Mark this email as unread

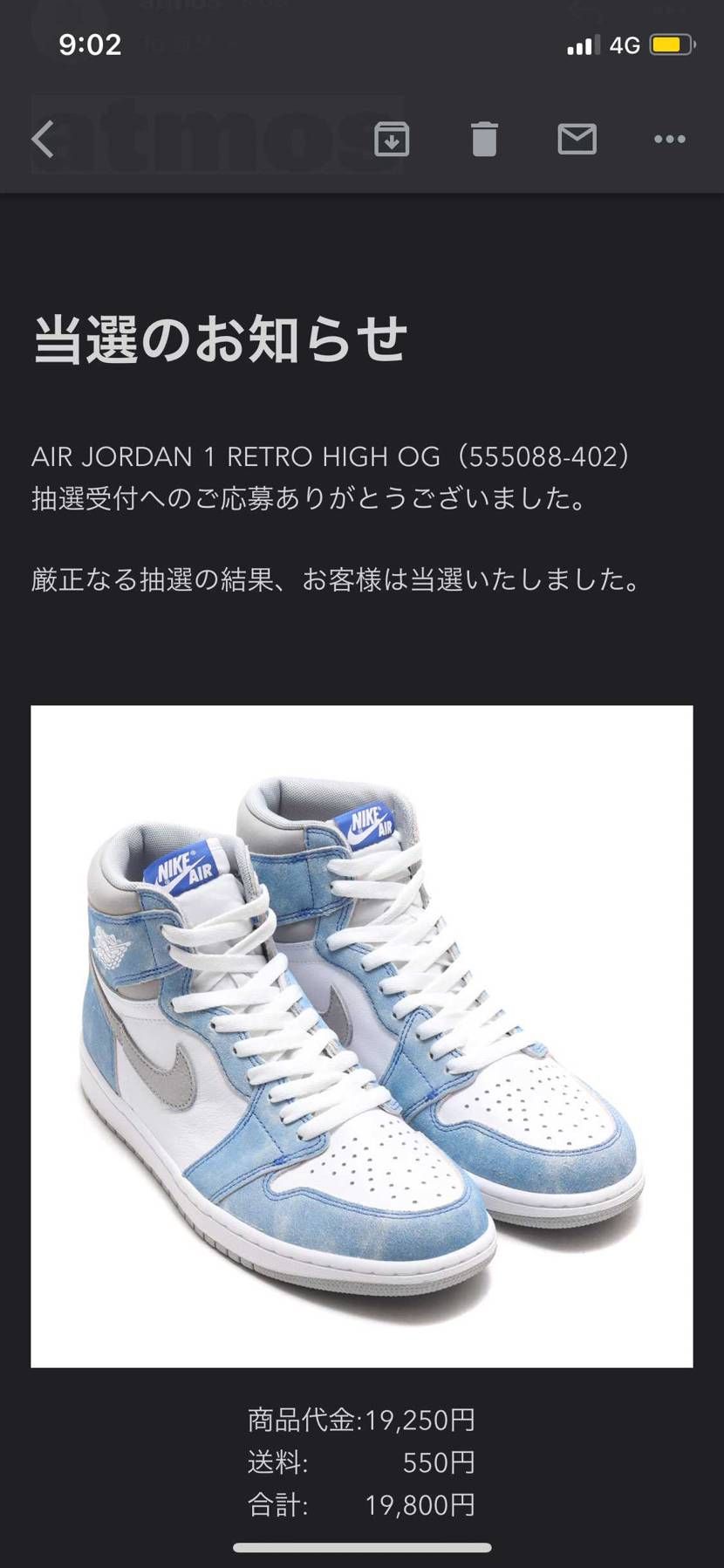coord(577,140)
